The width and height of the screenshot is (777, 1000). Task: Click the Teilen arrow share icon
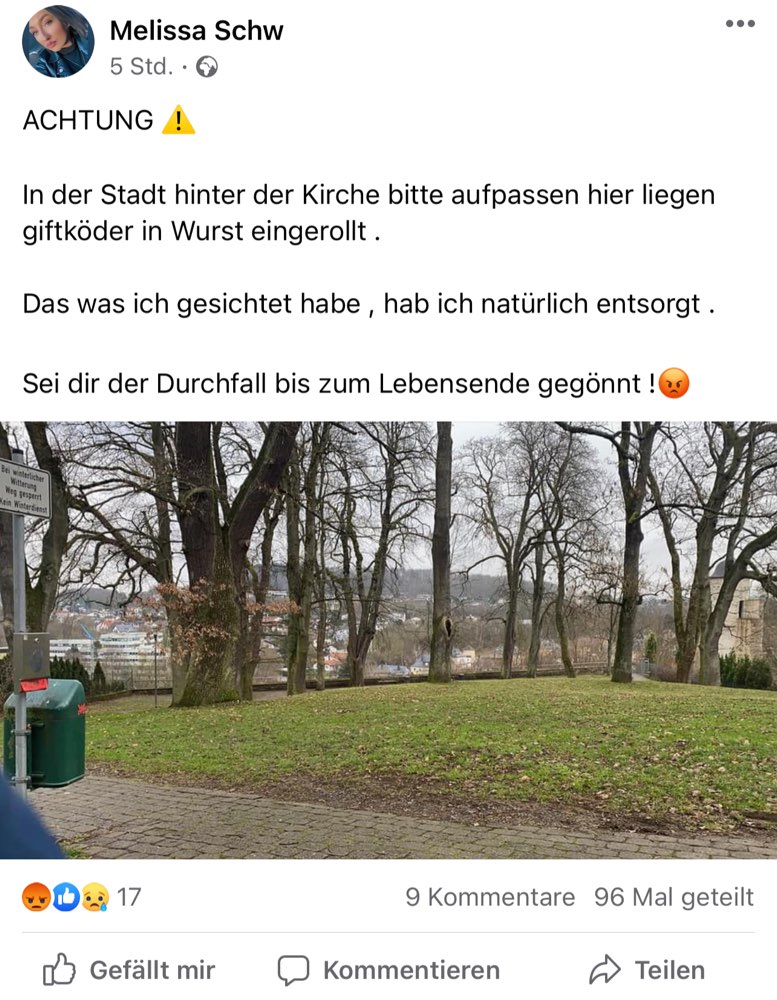tap(604, 968)
